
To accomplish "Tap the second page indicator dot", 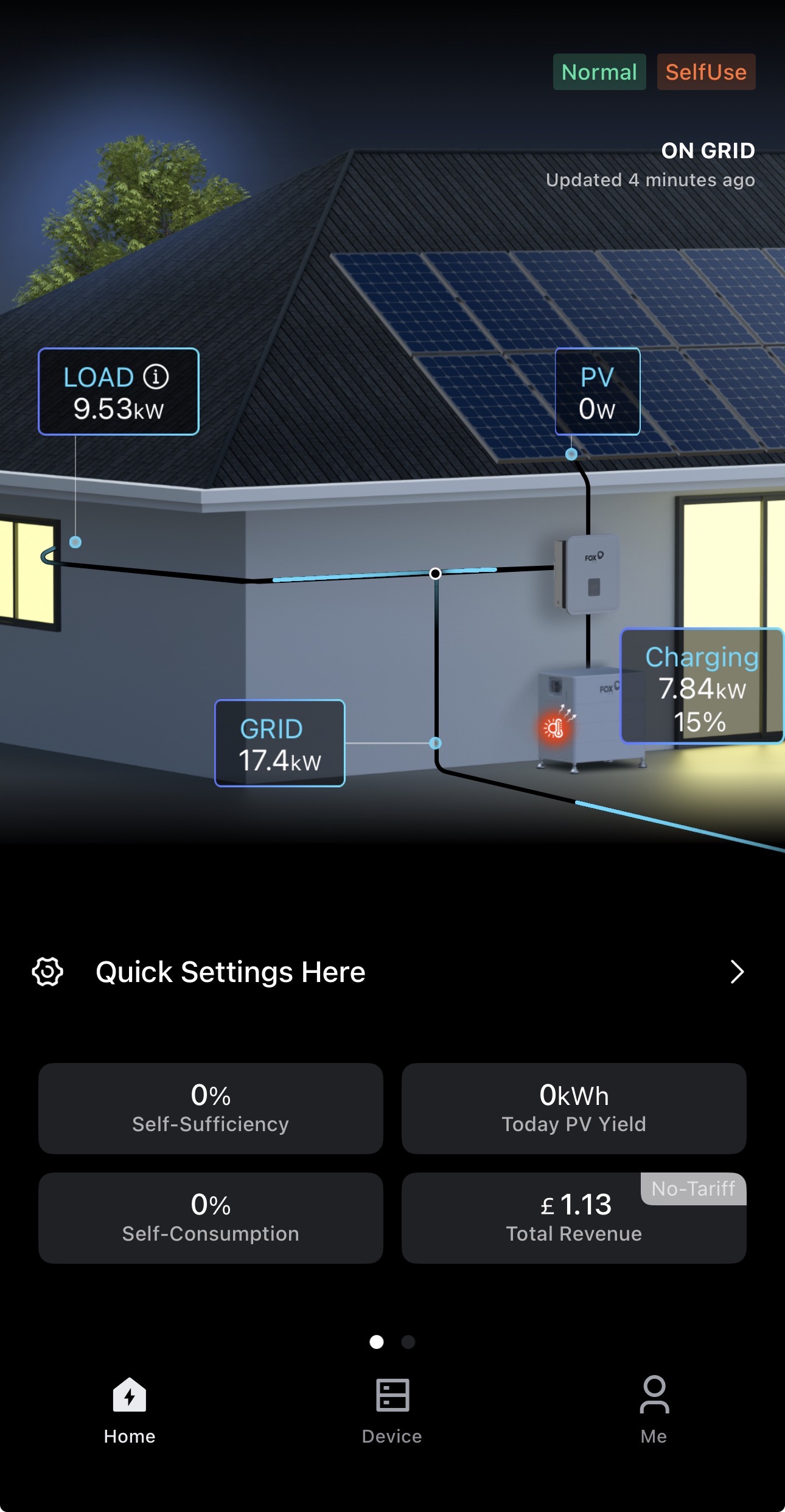I will (x=408, y=1342).
